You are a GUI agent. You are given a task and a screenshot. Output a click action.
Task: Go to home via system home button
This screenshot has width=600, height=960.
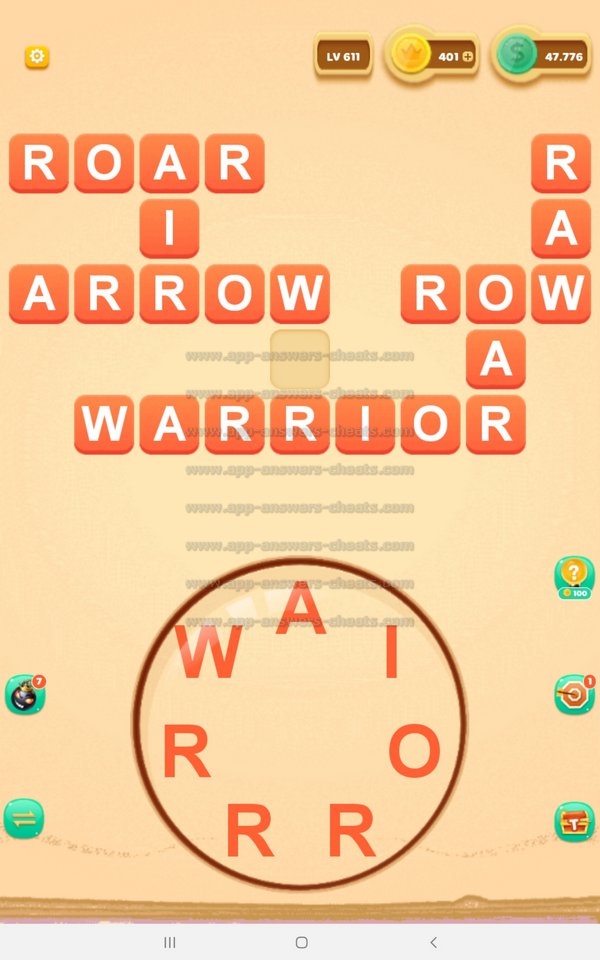coord(301,942)
